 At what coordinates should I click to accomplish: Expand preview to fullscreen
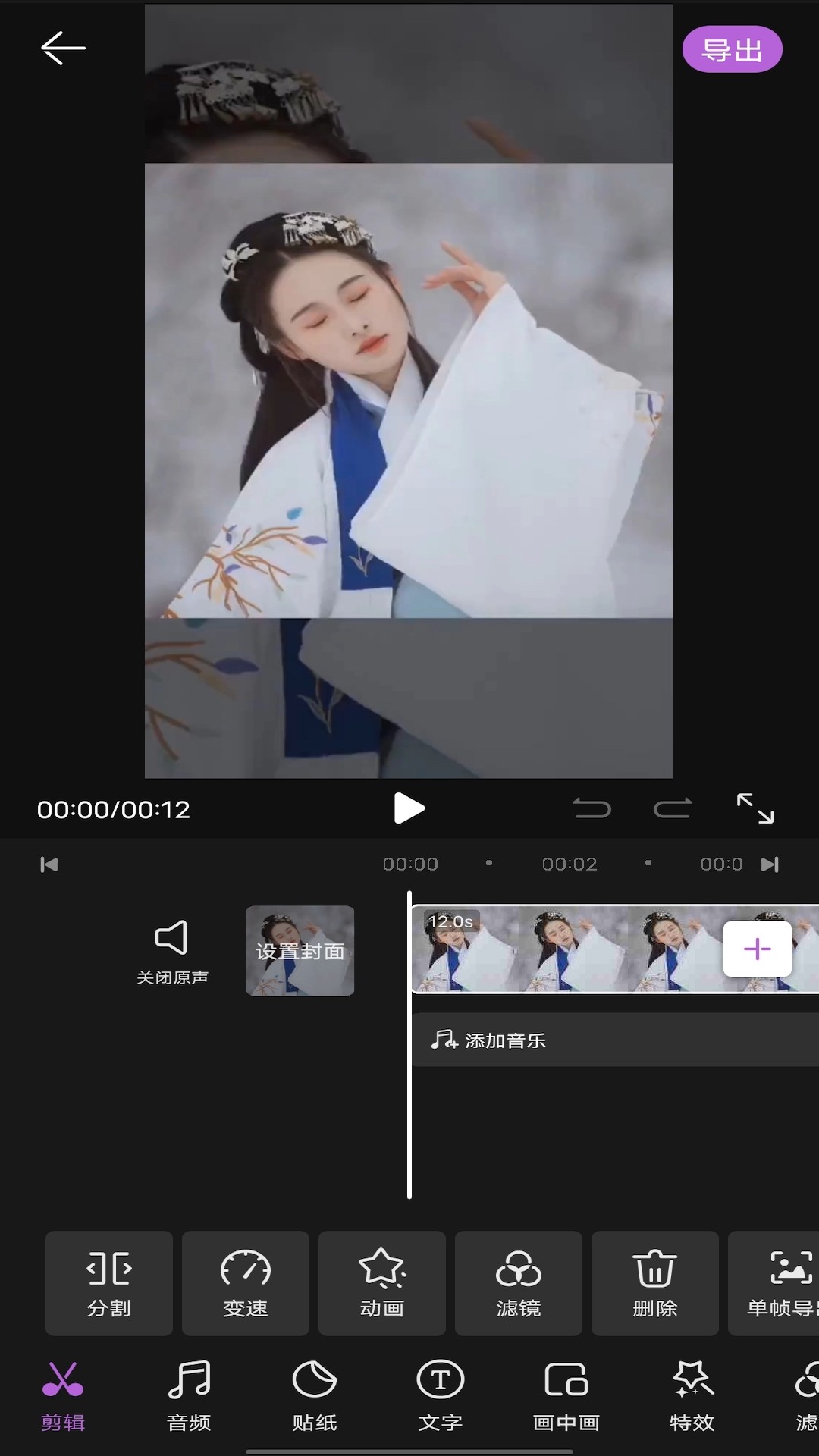click(755, 808)
